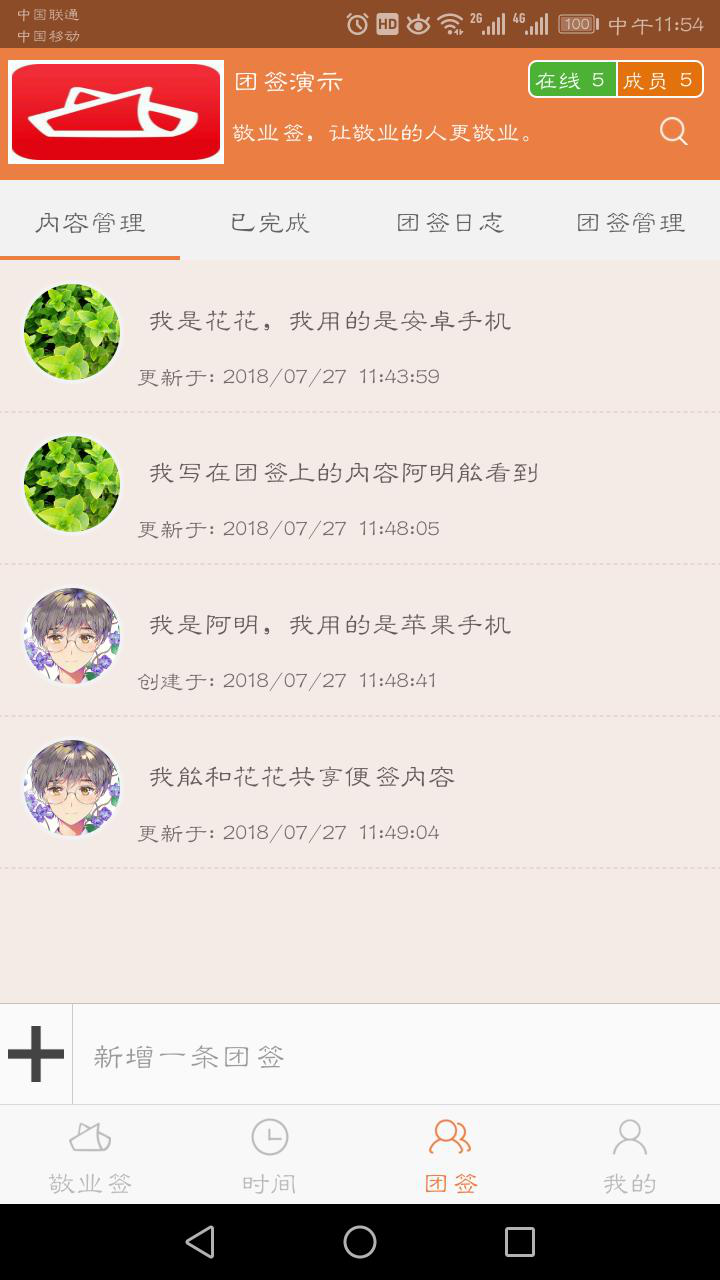The image size is (720, 1280).
Task: Tap the plus icon to add a note
Action: click(x=36, y=1054)
